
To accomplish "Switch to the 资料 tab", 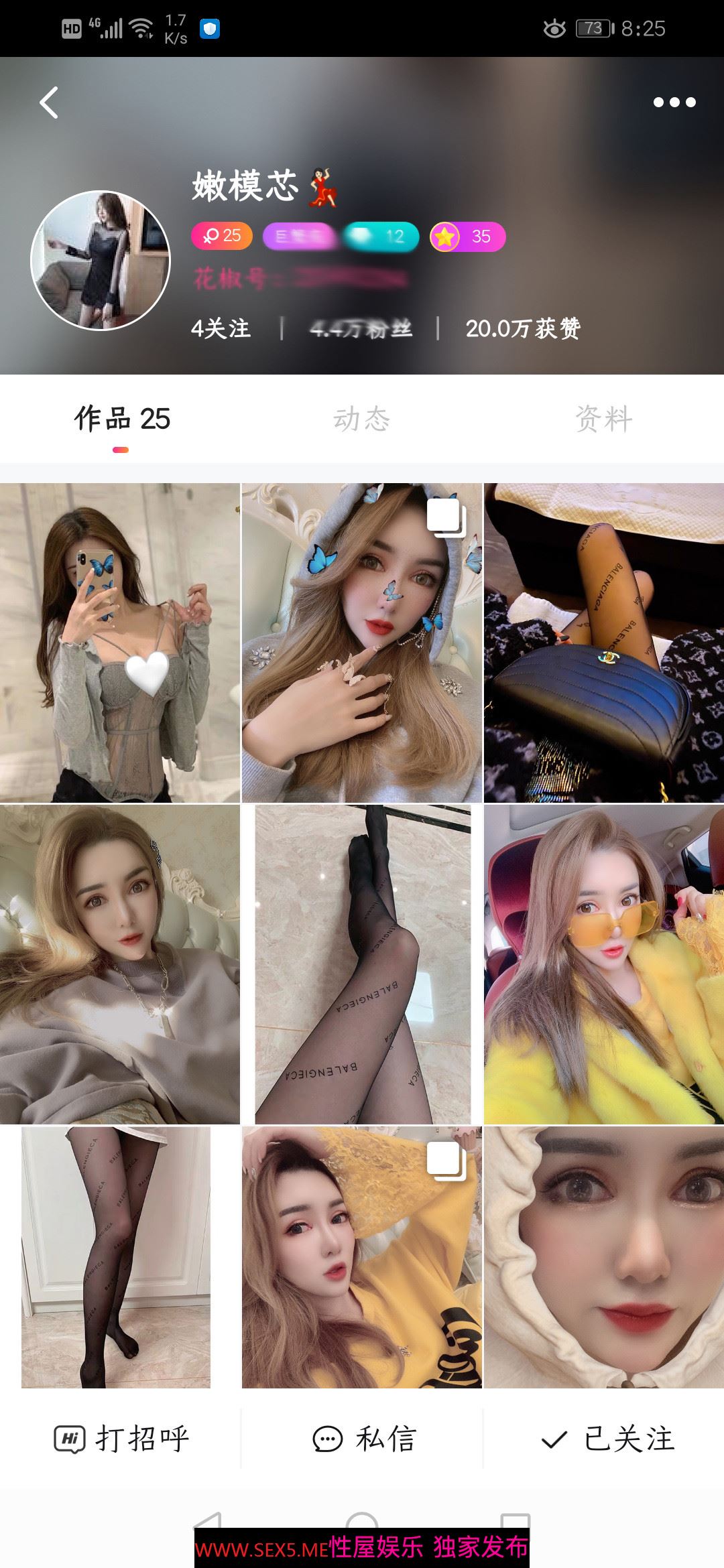I will coord(603,419).
